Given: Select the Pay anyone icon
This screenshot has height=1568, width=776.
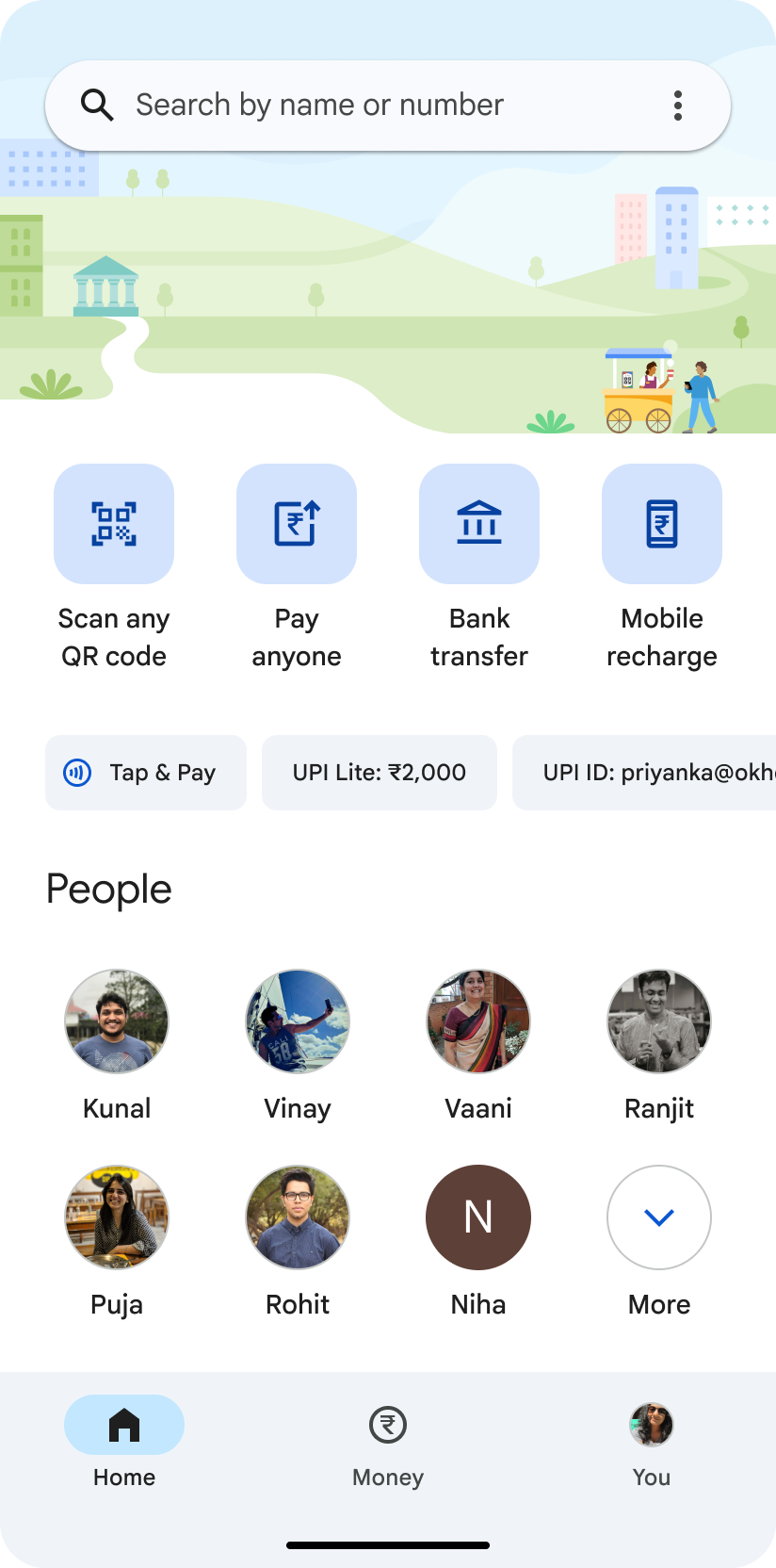Looking at the screenshot, I should click(x=297, y=524).
